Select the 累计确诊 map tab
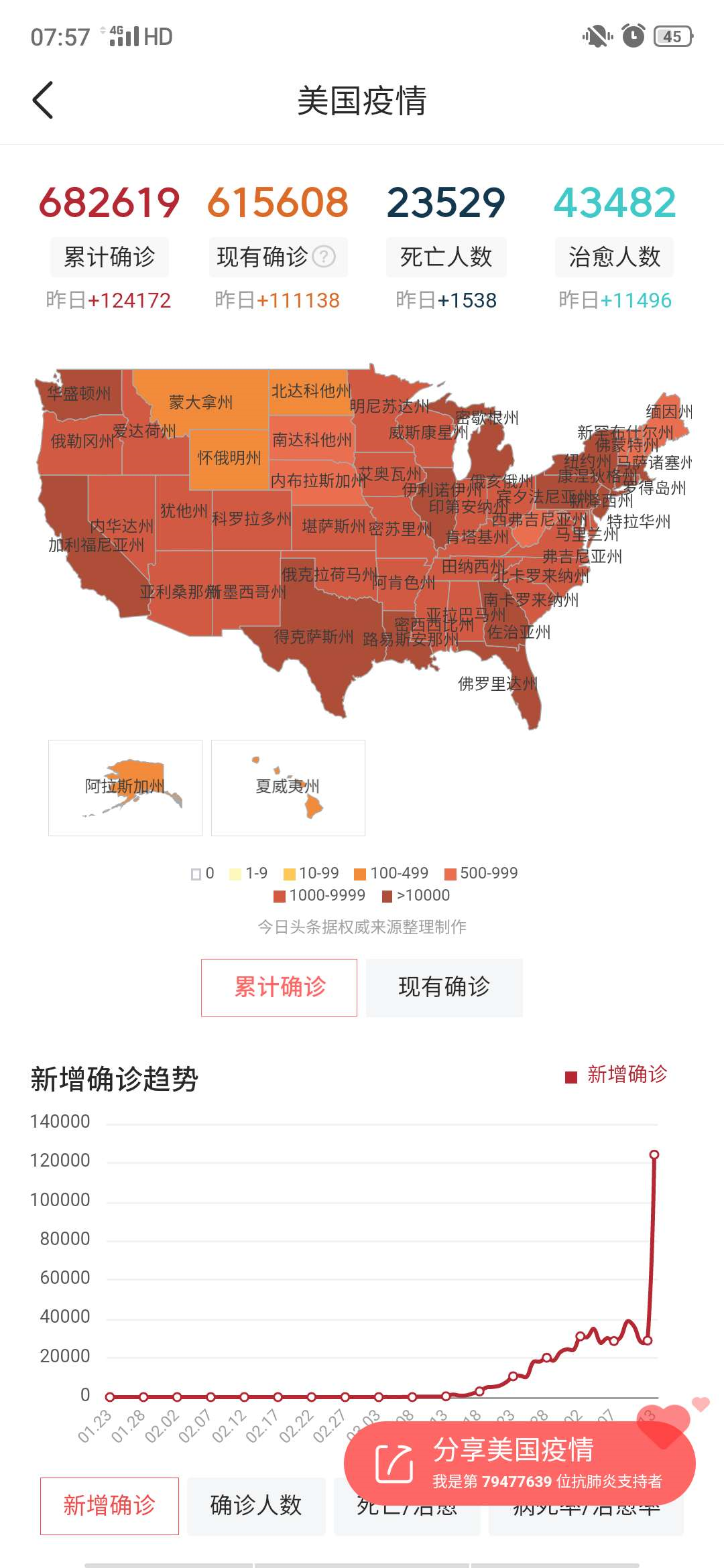Image resolution: width=724 pixels, height=1568 pixels. [279, 987]
